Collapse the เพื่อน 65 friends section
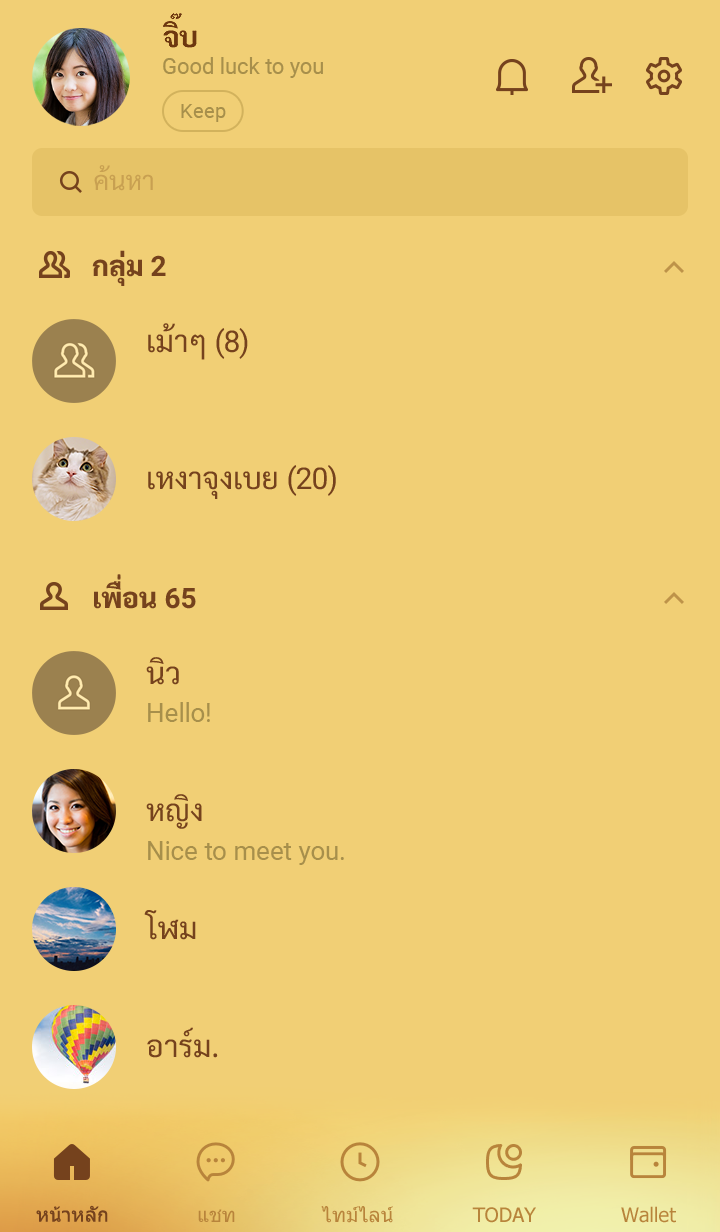Viewport: 720px width, 1232px height. (x=674, y=598)
